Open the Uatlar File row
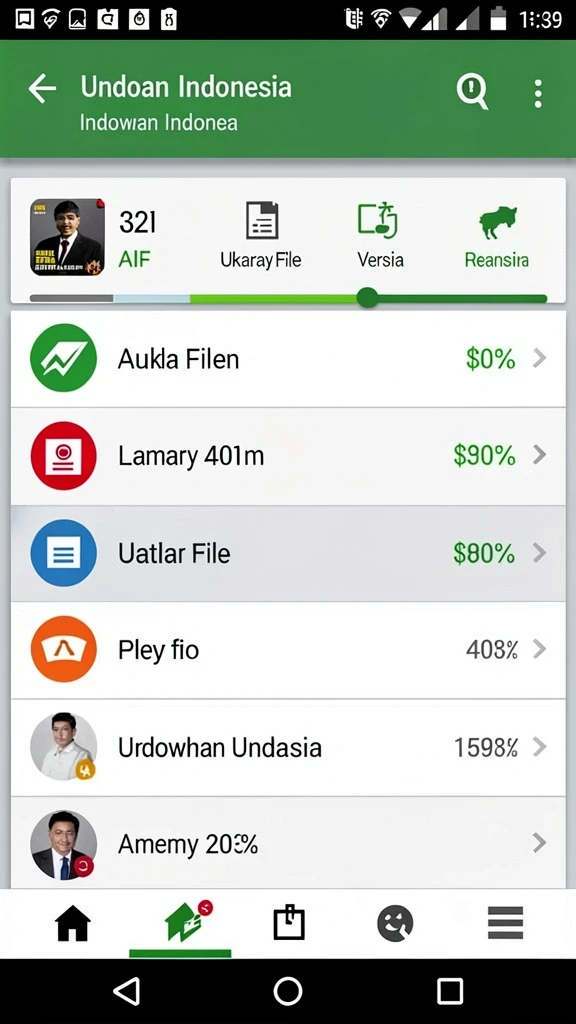Screen dimensions: 576x1024 pyautogui.click(x=288, y=553)
